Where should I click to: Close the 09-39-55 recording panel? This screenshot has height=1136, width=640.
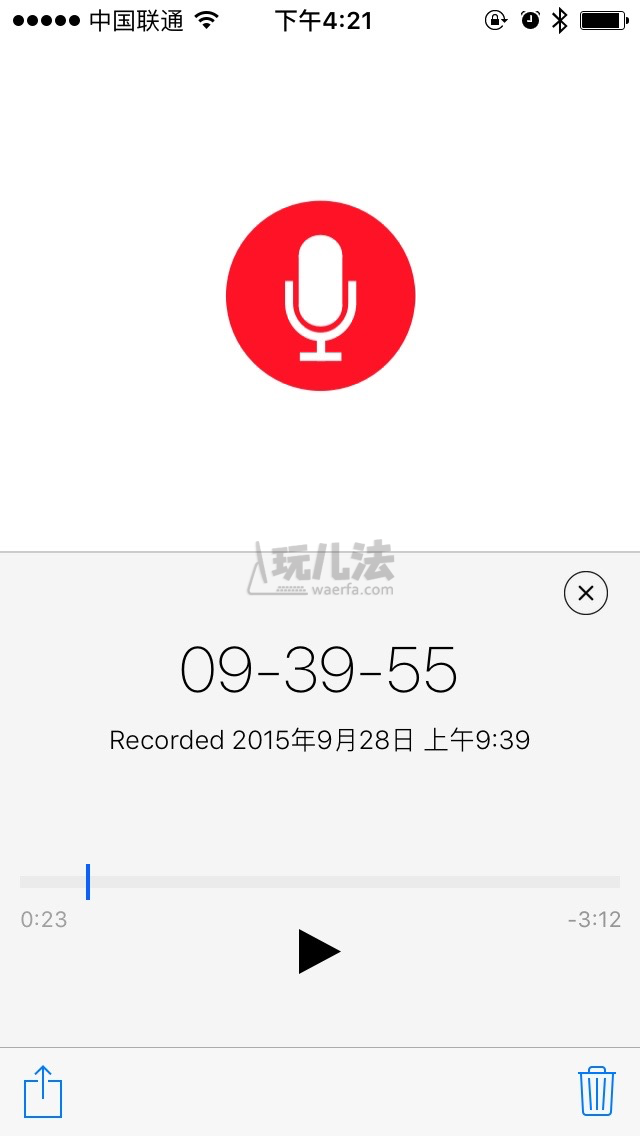tap(586, 593)
